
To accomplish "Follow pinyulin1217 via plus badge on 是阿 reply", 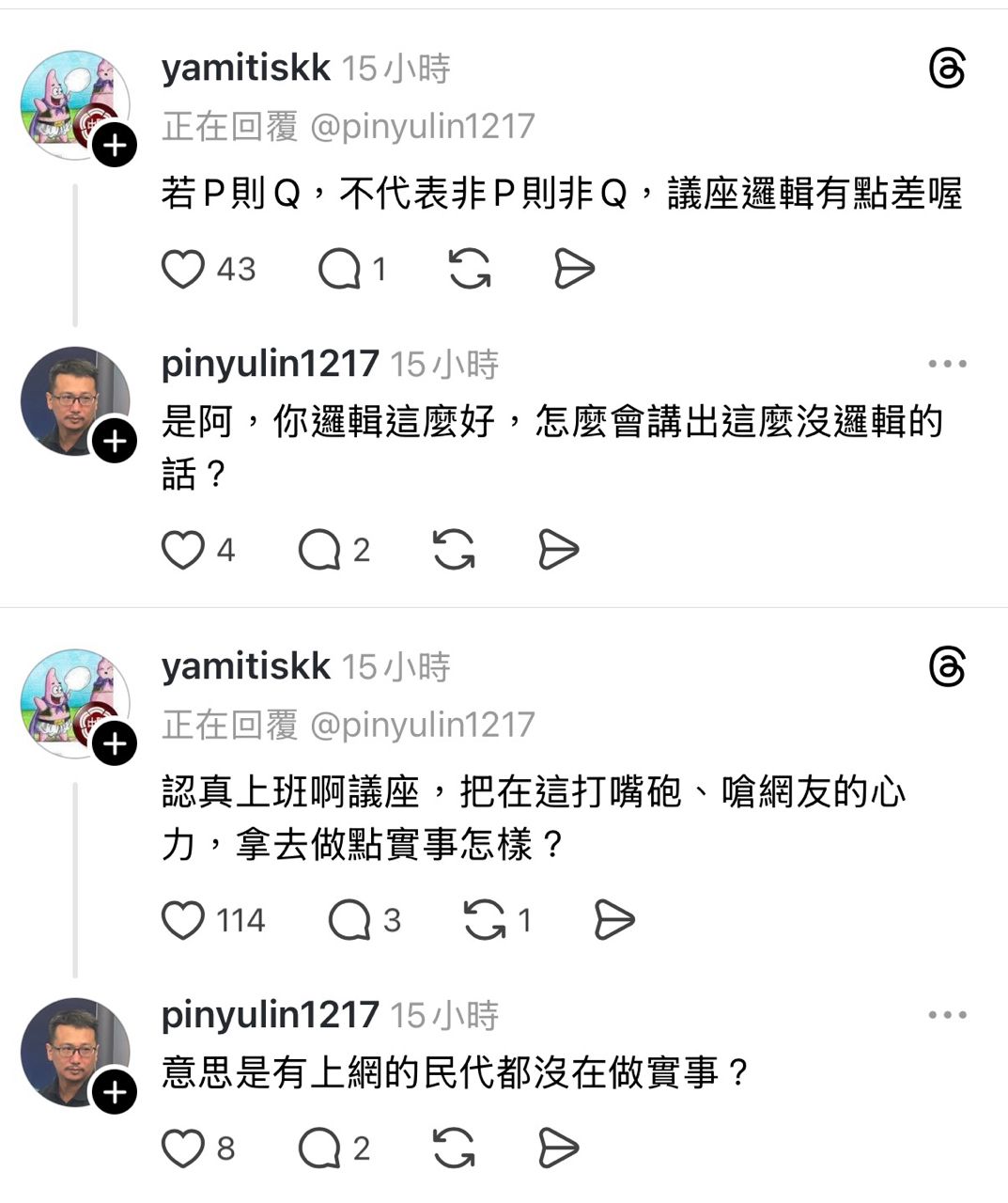I will tap(115, 441).
